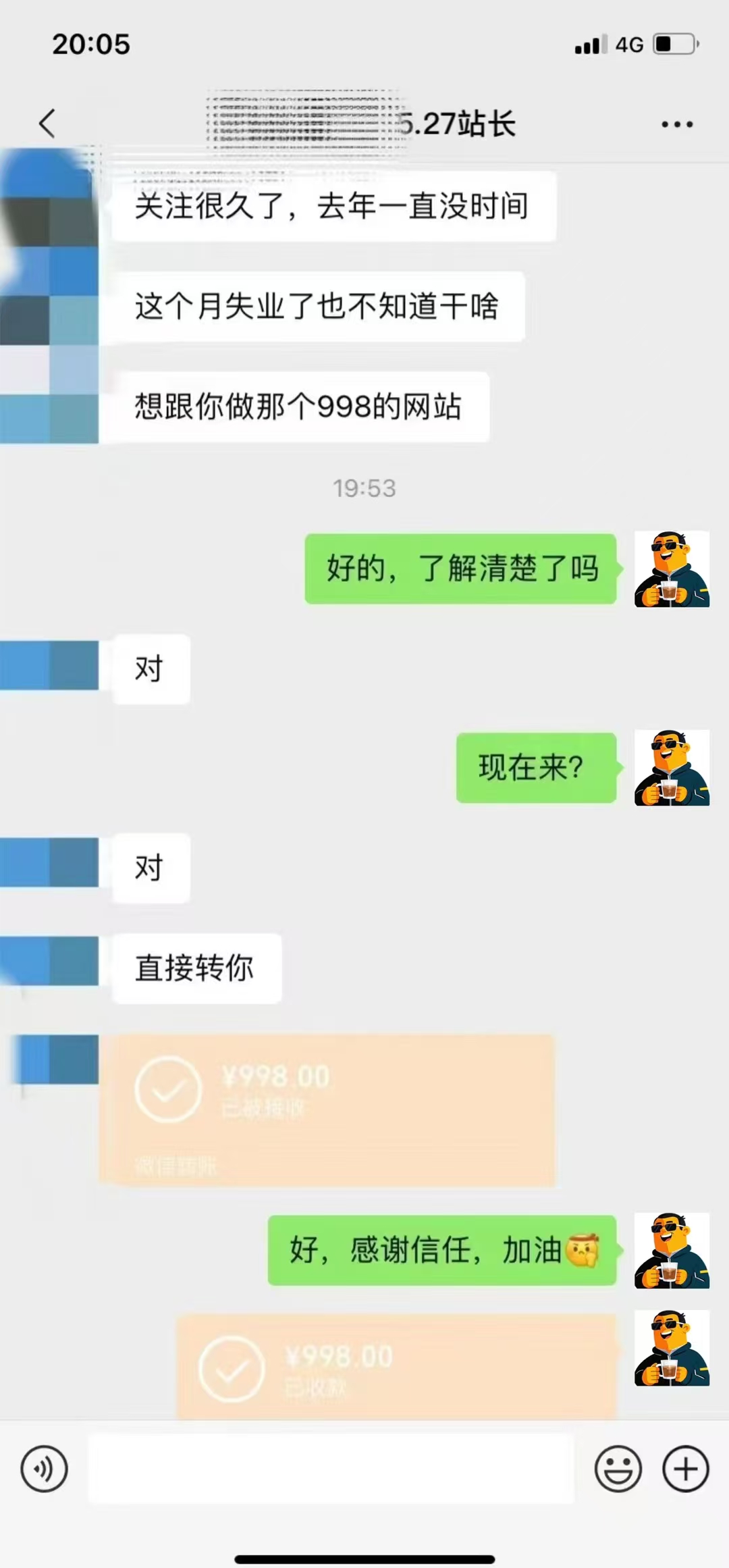Open the emoji sticker picker
The height and width of the screenshot is (1568, 729).
(x=618, y=1469)
